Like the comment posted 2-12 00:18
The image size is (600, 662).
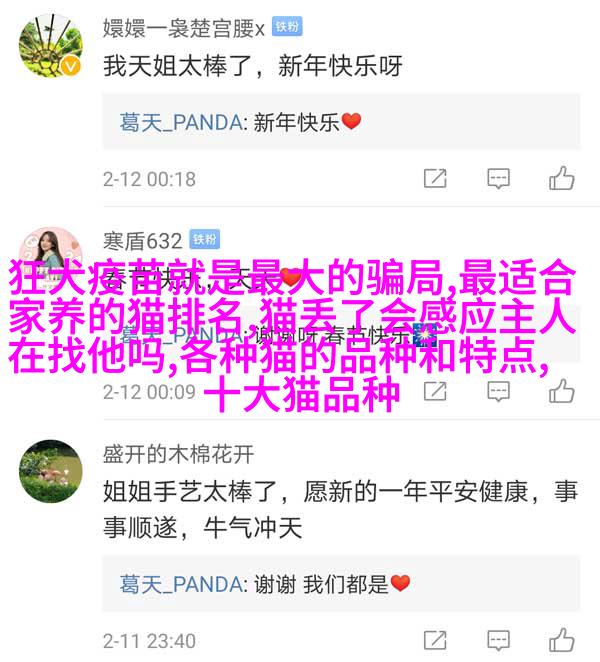click(x=562, y=179)
